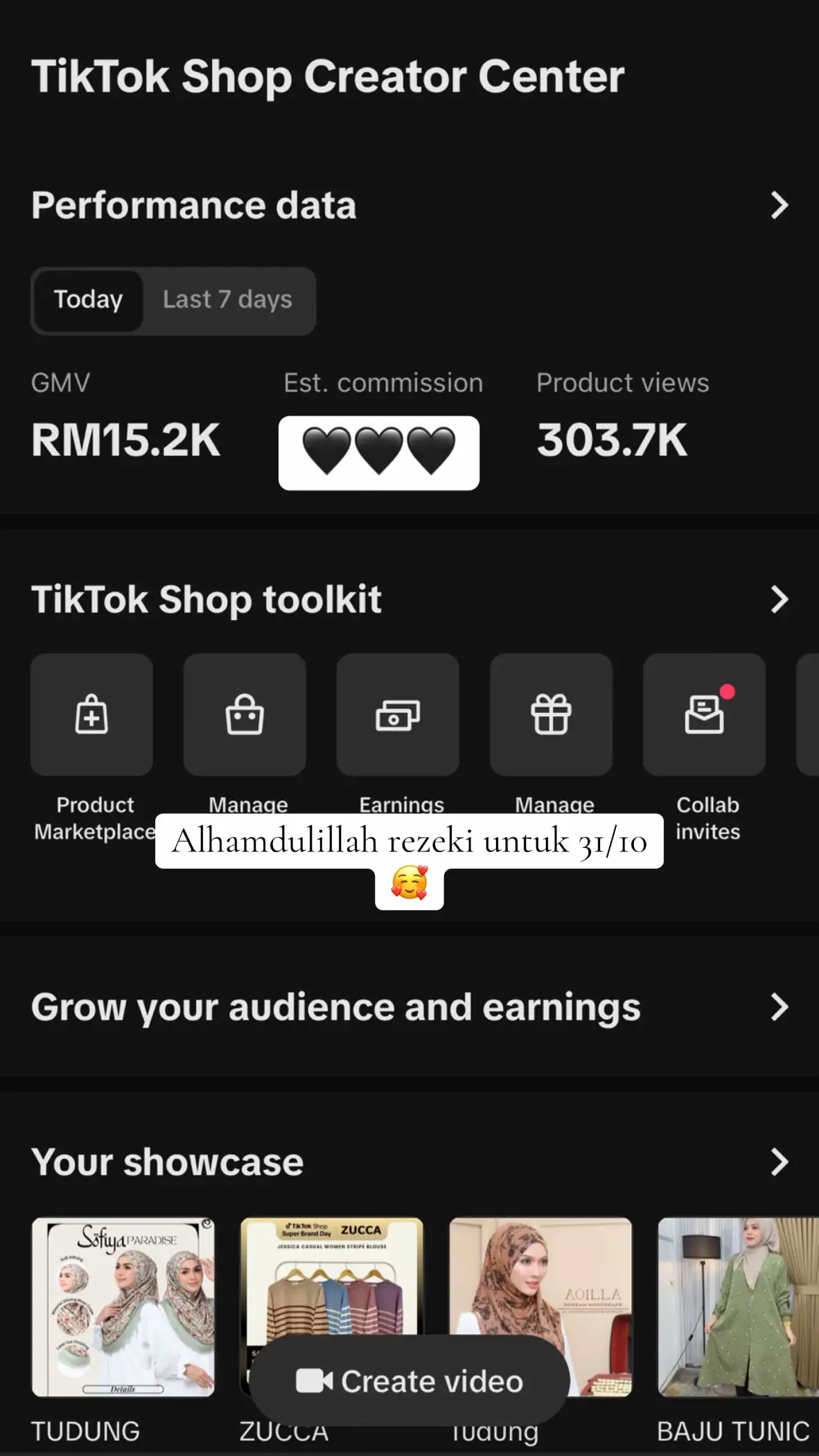Switch to the Today tab
The image size is (819, 1456).
(x=88, y=301)
